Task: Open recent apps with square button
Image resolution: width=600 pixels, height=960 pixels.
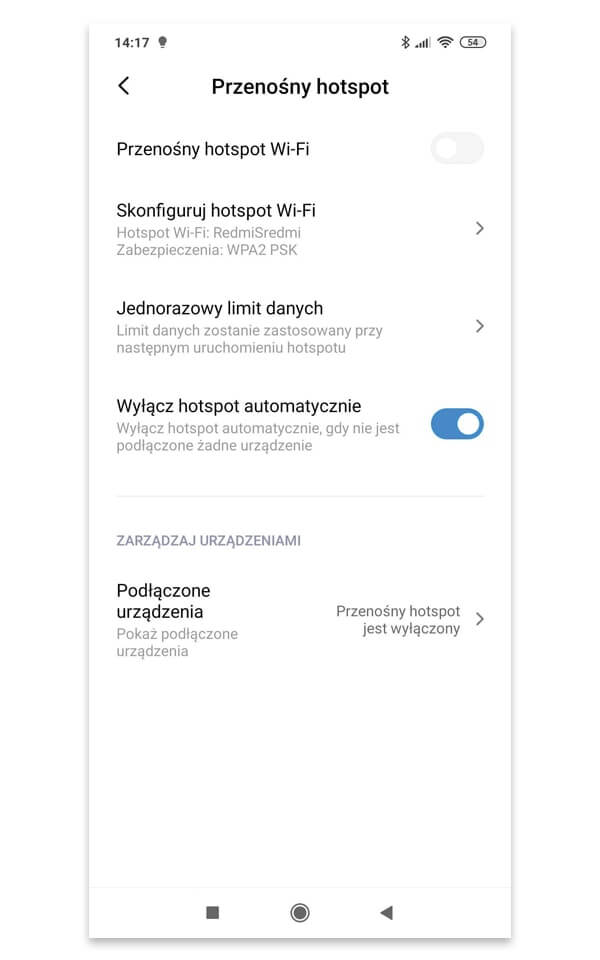Action: tap(212, 913)
